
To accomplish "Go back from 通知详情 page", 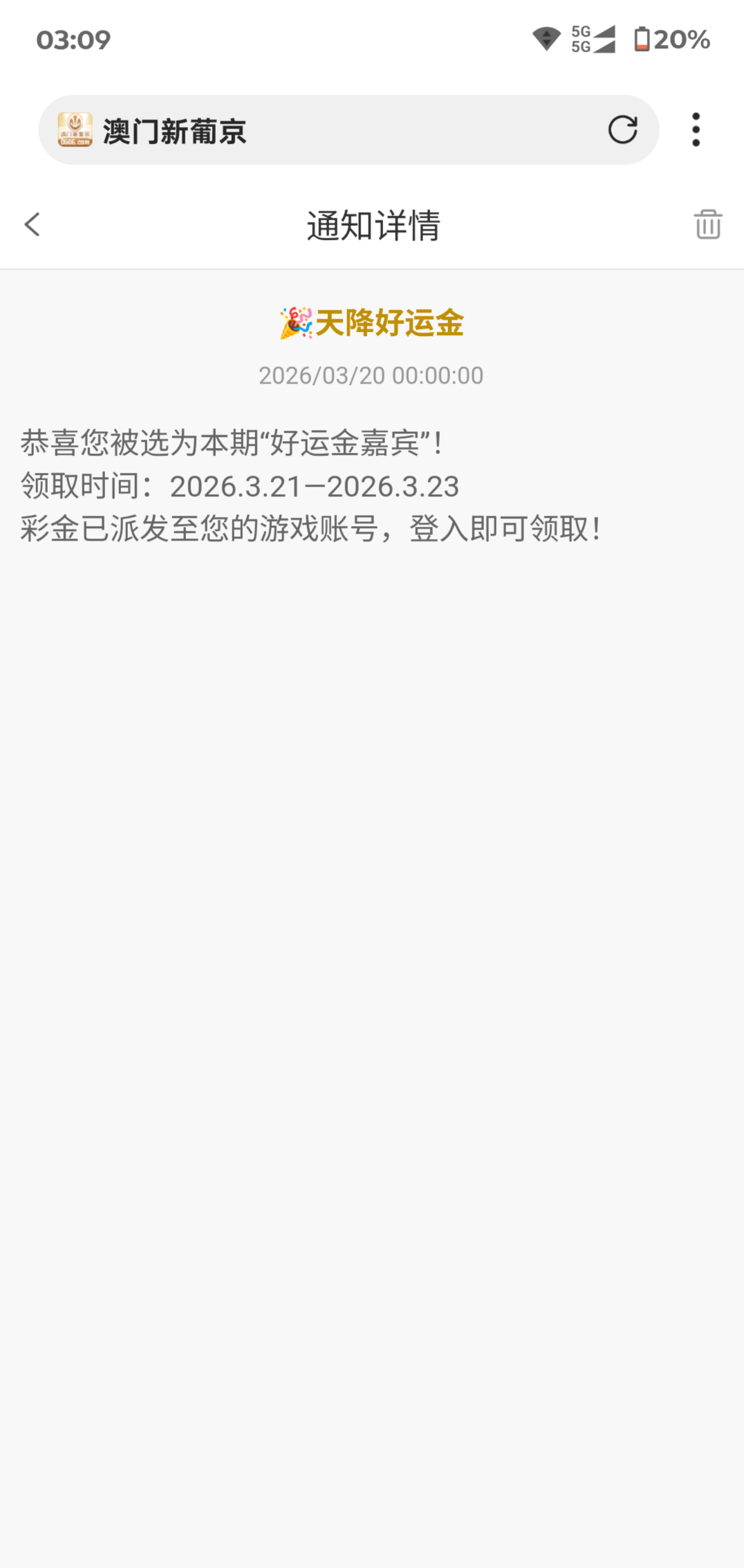I will [32, 225].
